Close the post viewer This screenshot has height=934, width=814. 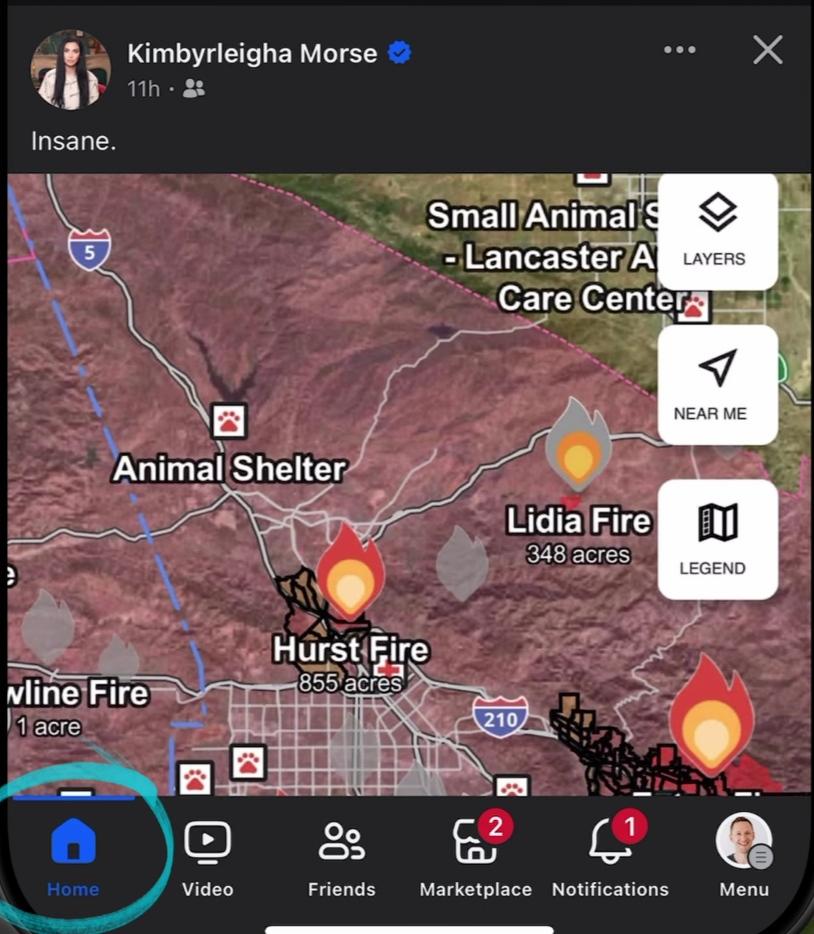(767, 50)
